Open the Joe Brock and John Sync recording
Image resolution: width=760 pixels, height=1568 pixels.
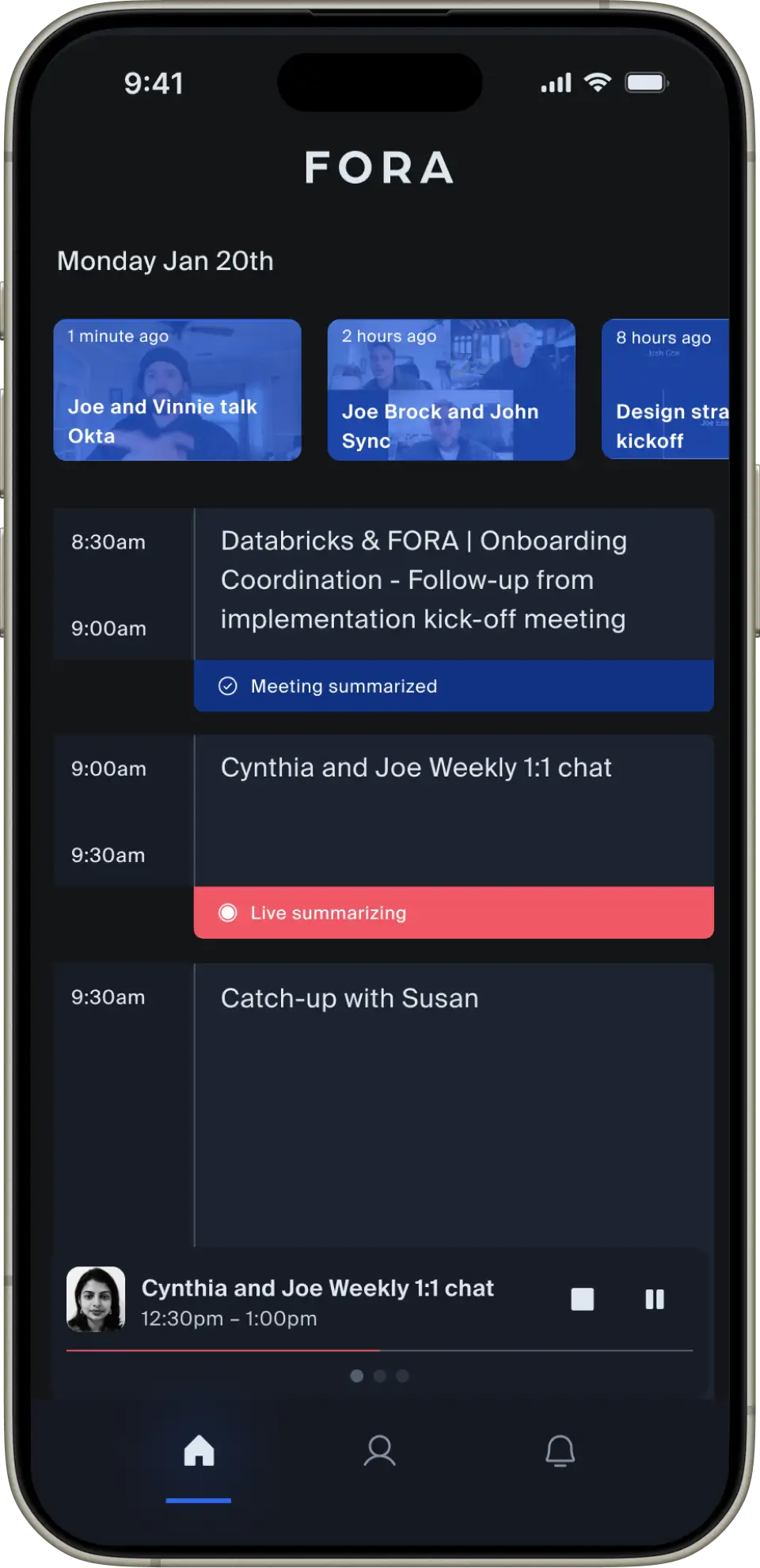click(x=451, y=389)
